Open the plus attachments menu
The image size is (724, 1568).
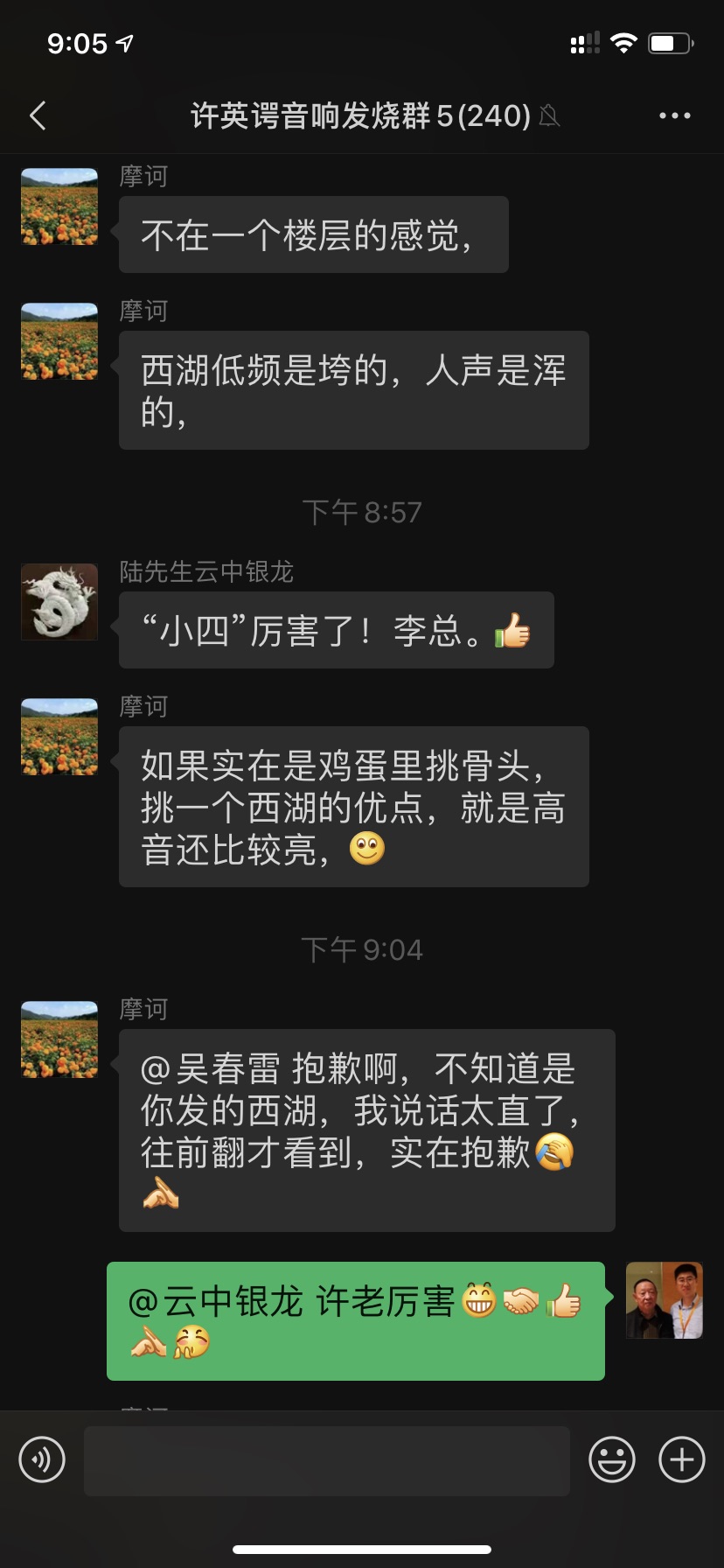[681, 1459]
